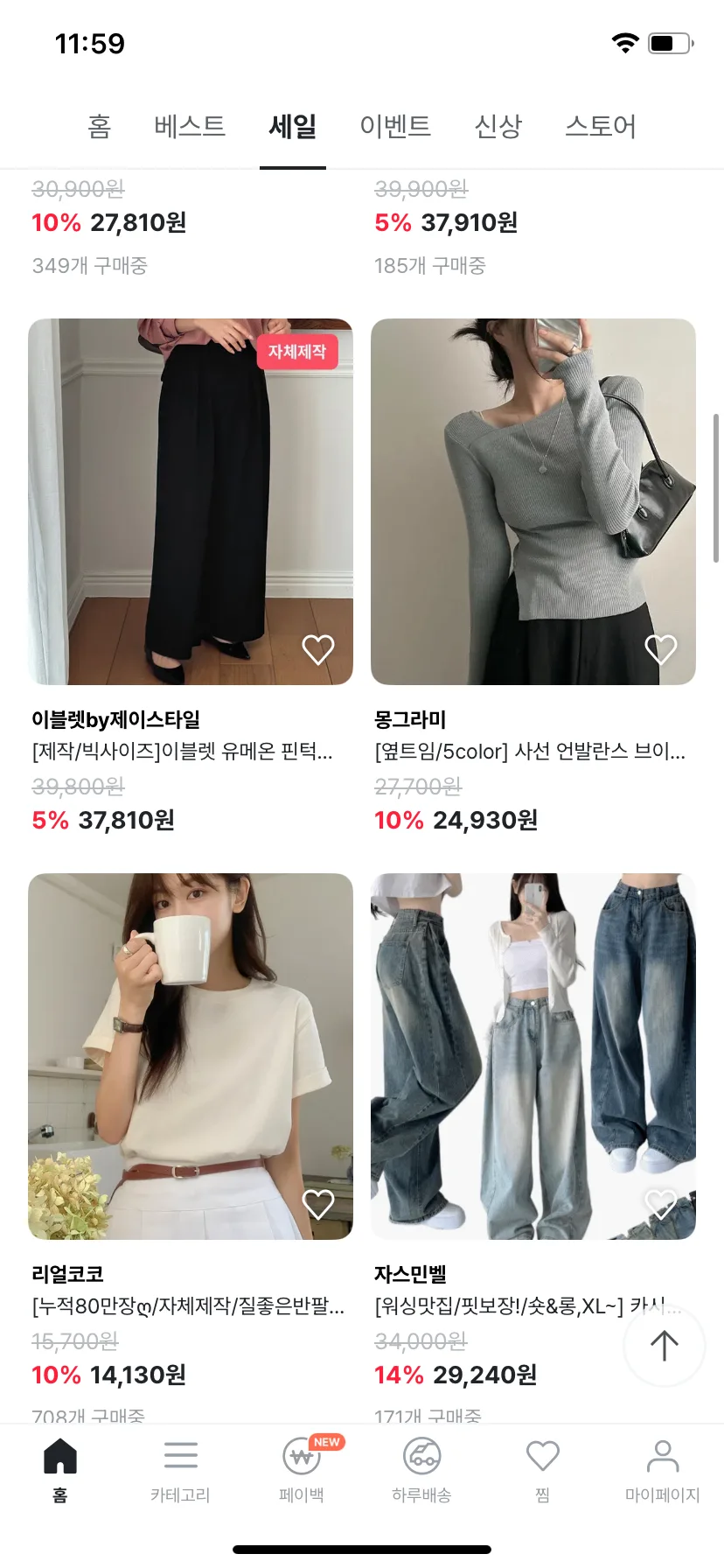The image size is (724, 1568).
Task: View the 자스민벨 washed jeans product
Action: (533, 1056)
